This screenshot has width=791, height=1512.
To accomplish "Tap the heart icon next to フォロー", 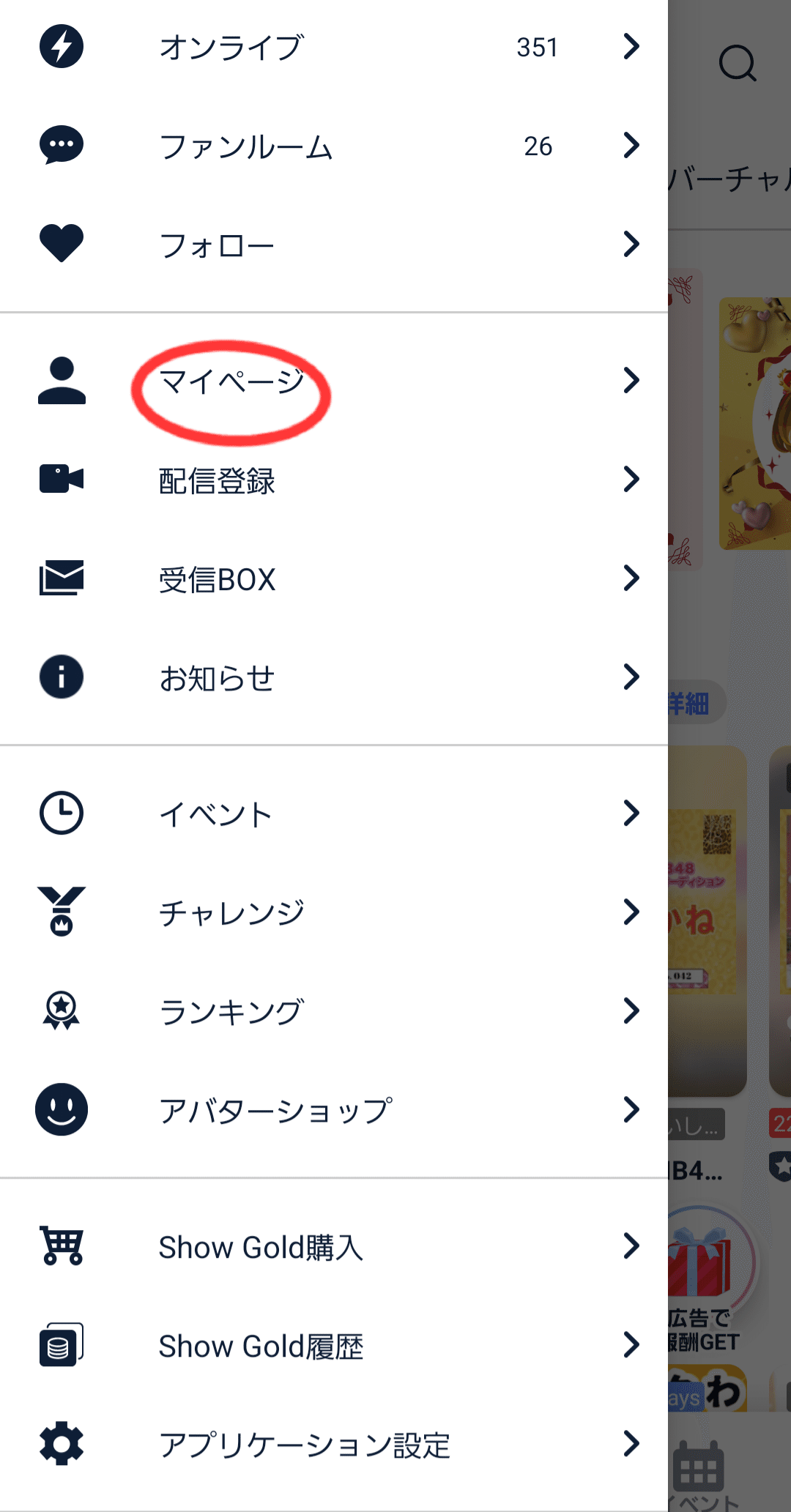I will (62, 243).
